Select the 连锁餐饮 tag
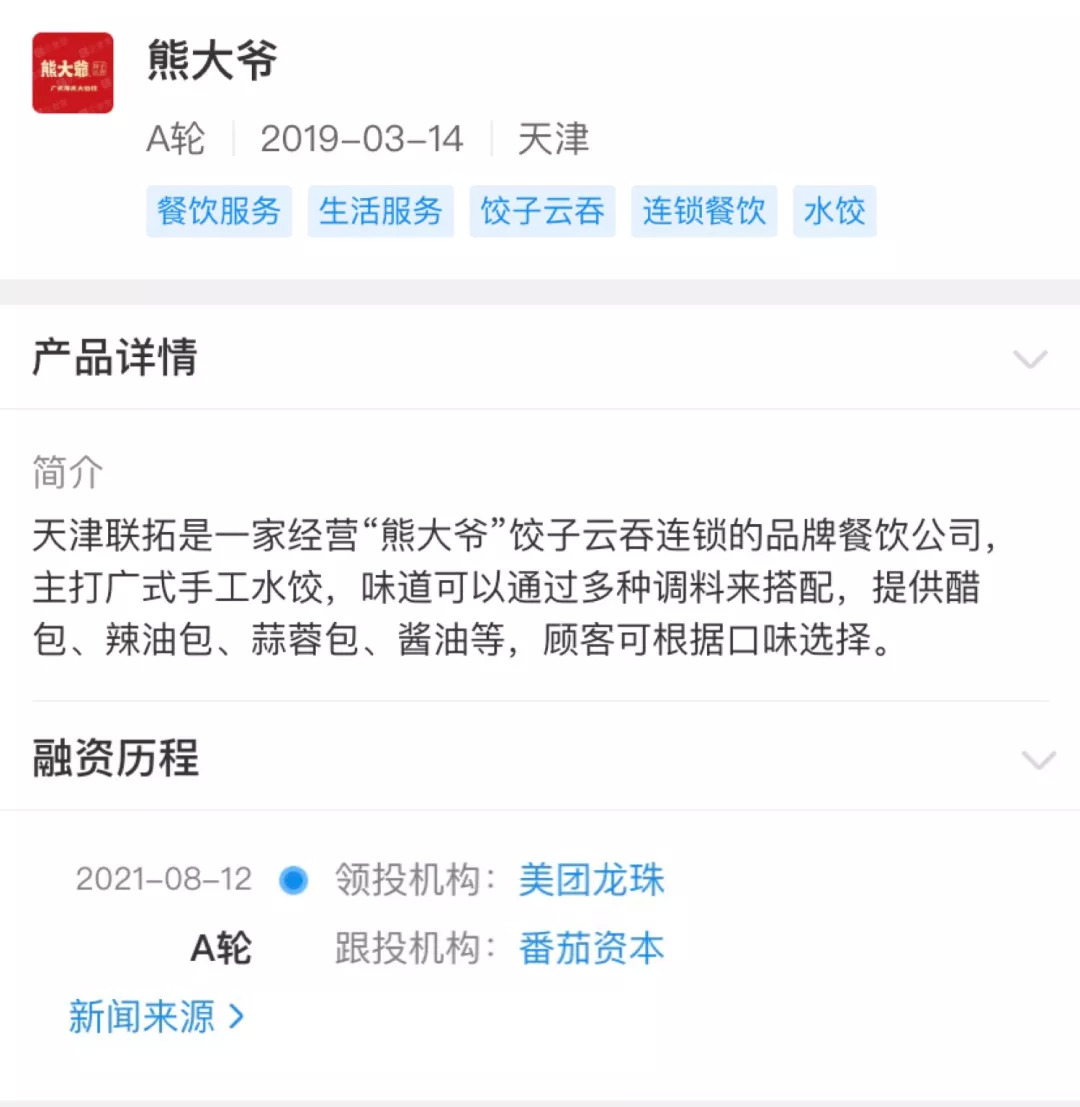The width and height of the screenshot is (1080, 1107). [x=704, y=211]
